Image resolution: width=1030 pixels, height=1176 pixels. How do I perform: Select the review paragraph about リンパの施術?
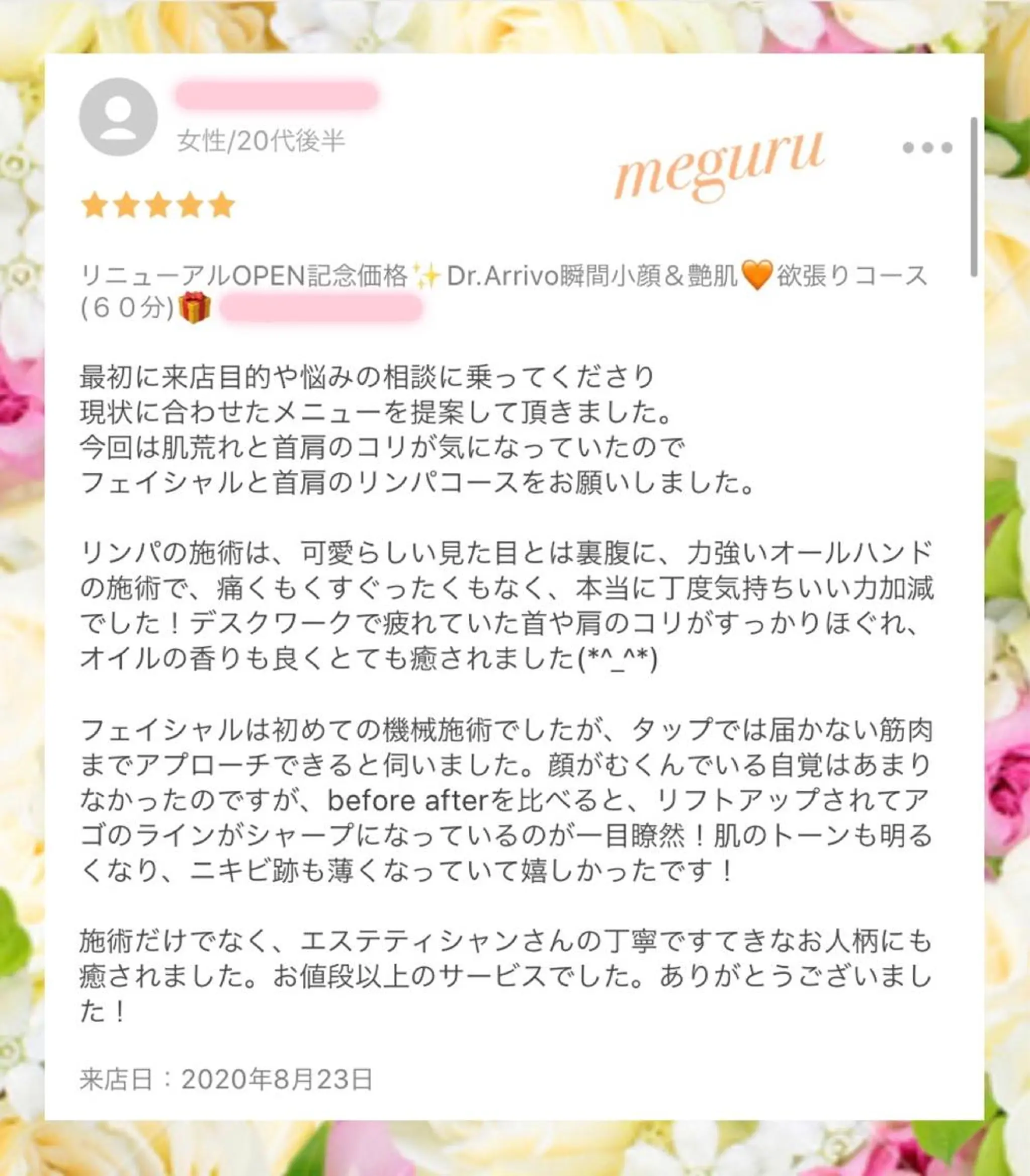(x=511, y=613)
